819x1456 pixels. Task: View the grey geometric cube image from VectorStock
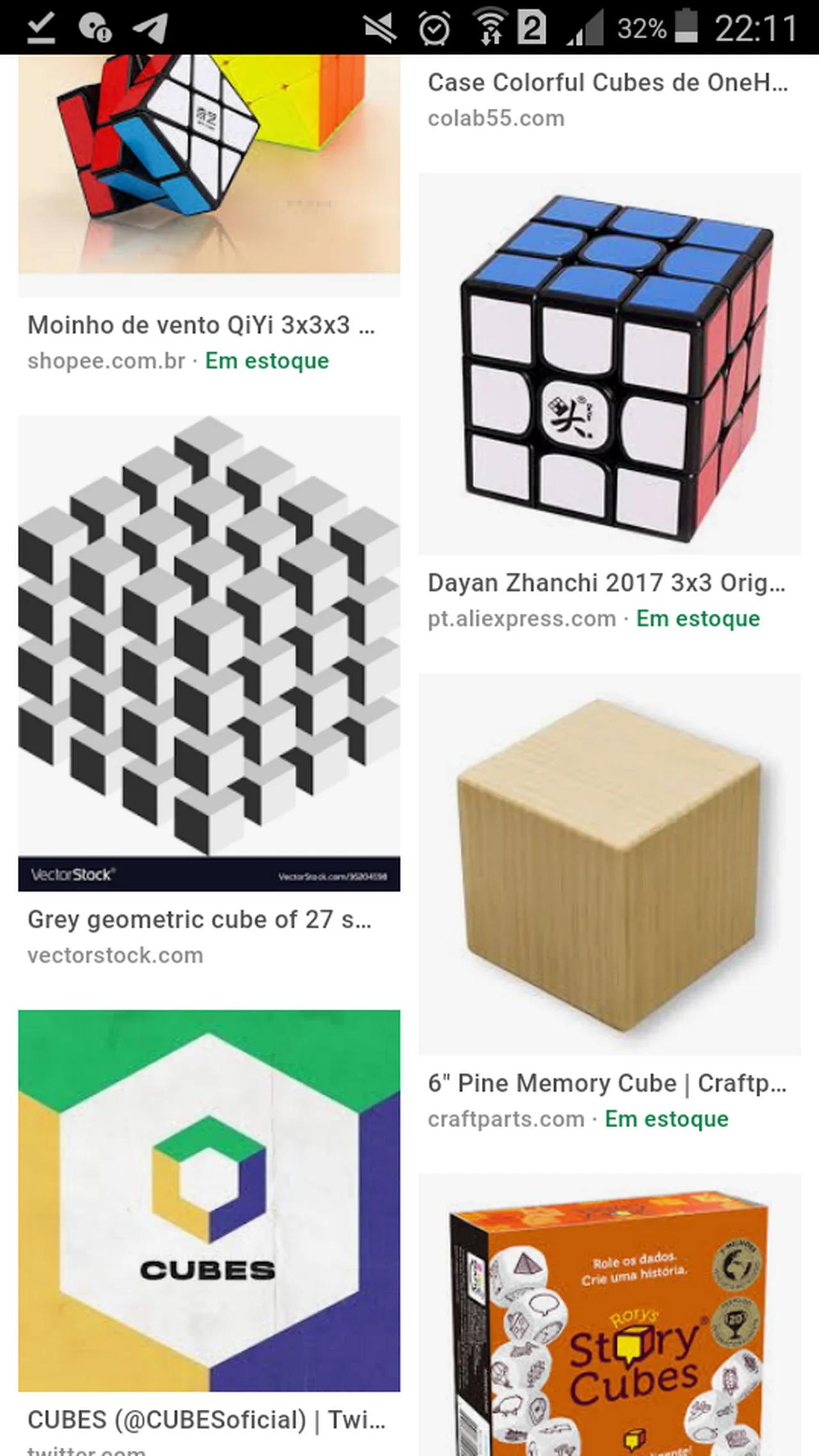(209, 653)
